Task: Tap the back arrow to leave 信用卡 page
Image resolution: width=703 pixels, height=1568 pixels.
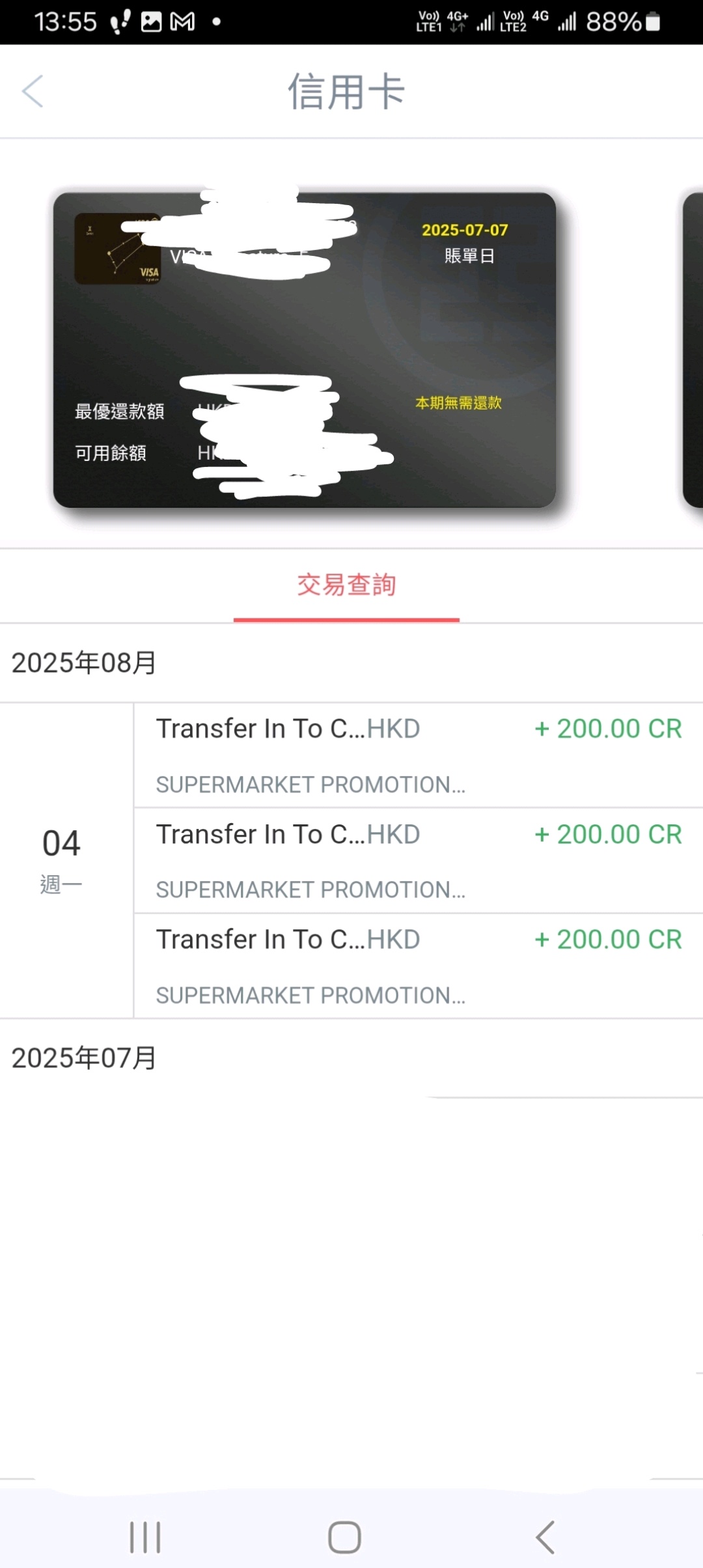Action: point(33,92)
